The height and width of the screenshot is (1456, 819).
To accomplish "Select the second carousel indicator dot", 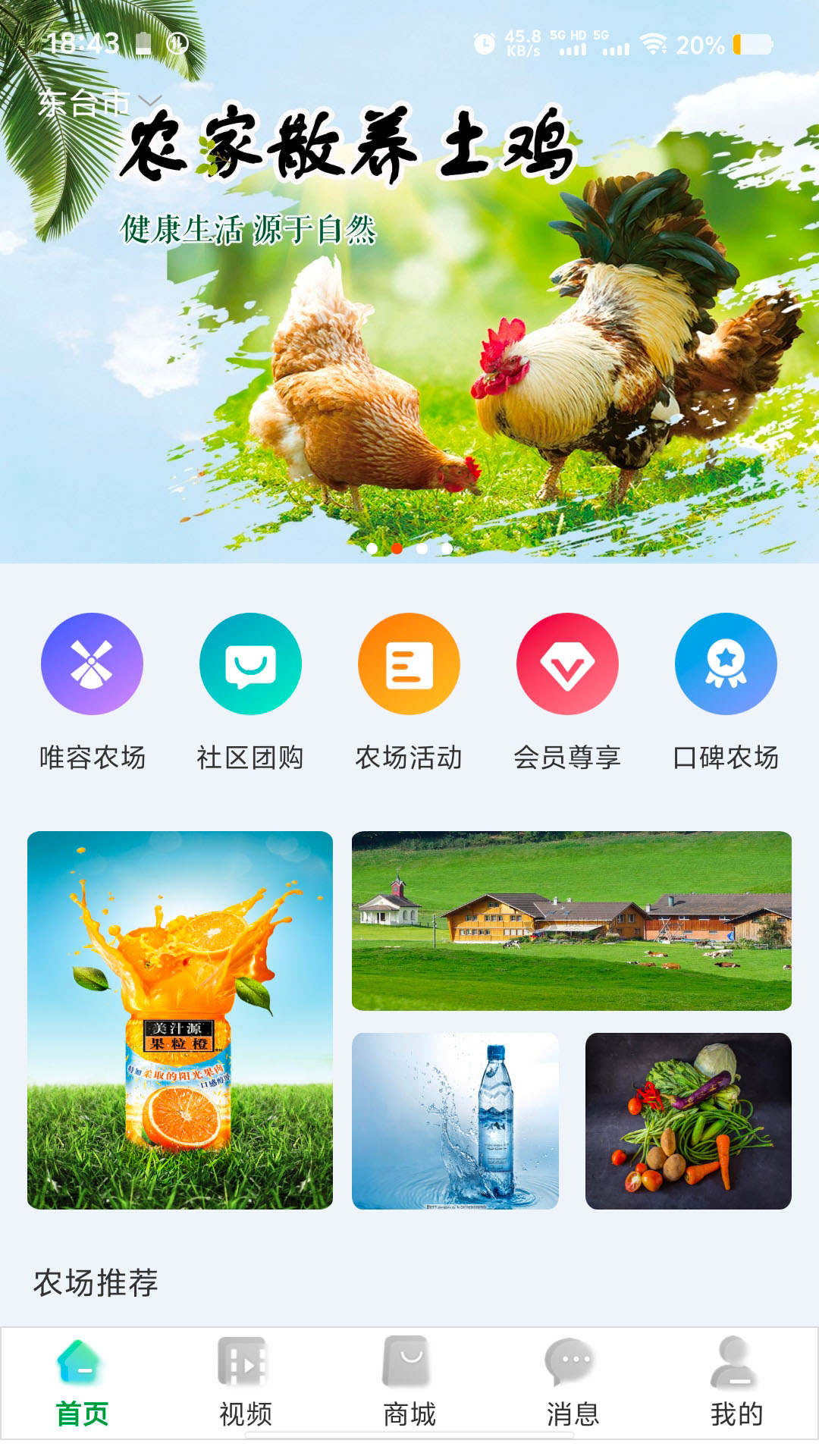I will click(x=396, y=548).
